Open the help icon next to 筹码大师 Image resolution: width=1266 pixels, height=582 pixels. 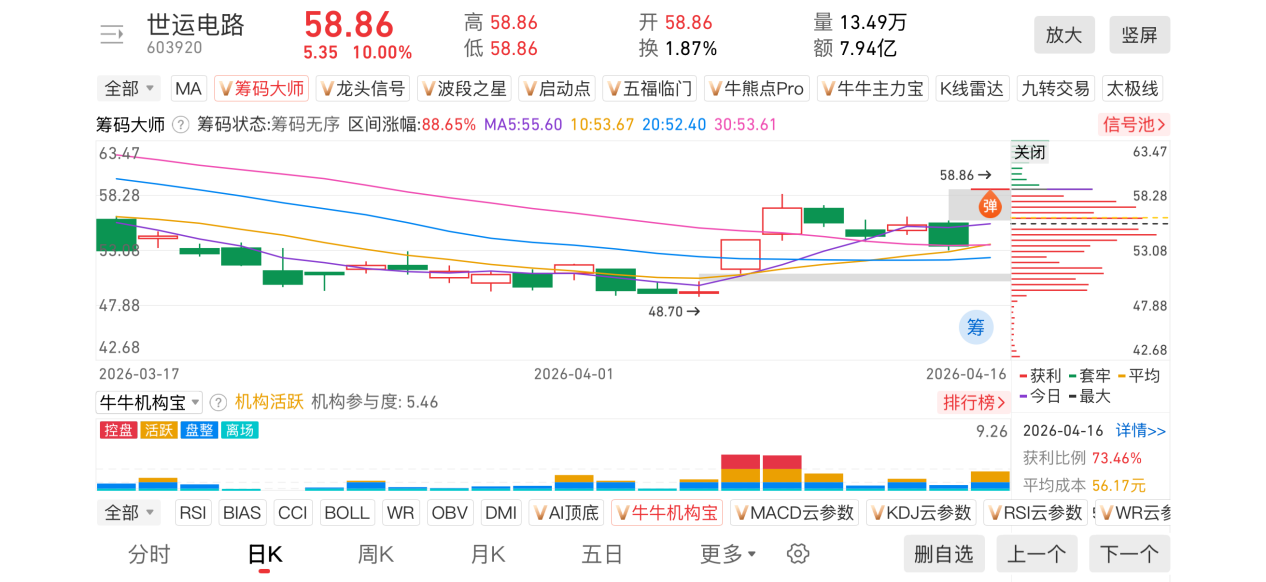pyautogui.click(x=180, y=125)
